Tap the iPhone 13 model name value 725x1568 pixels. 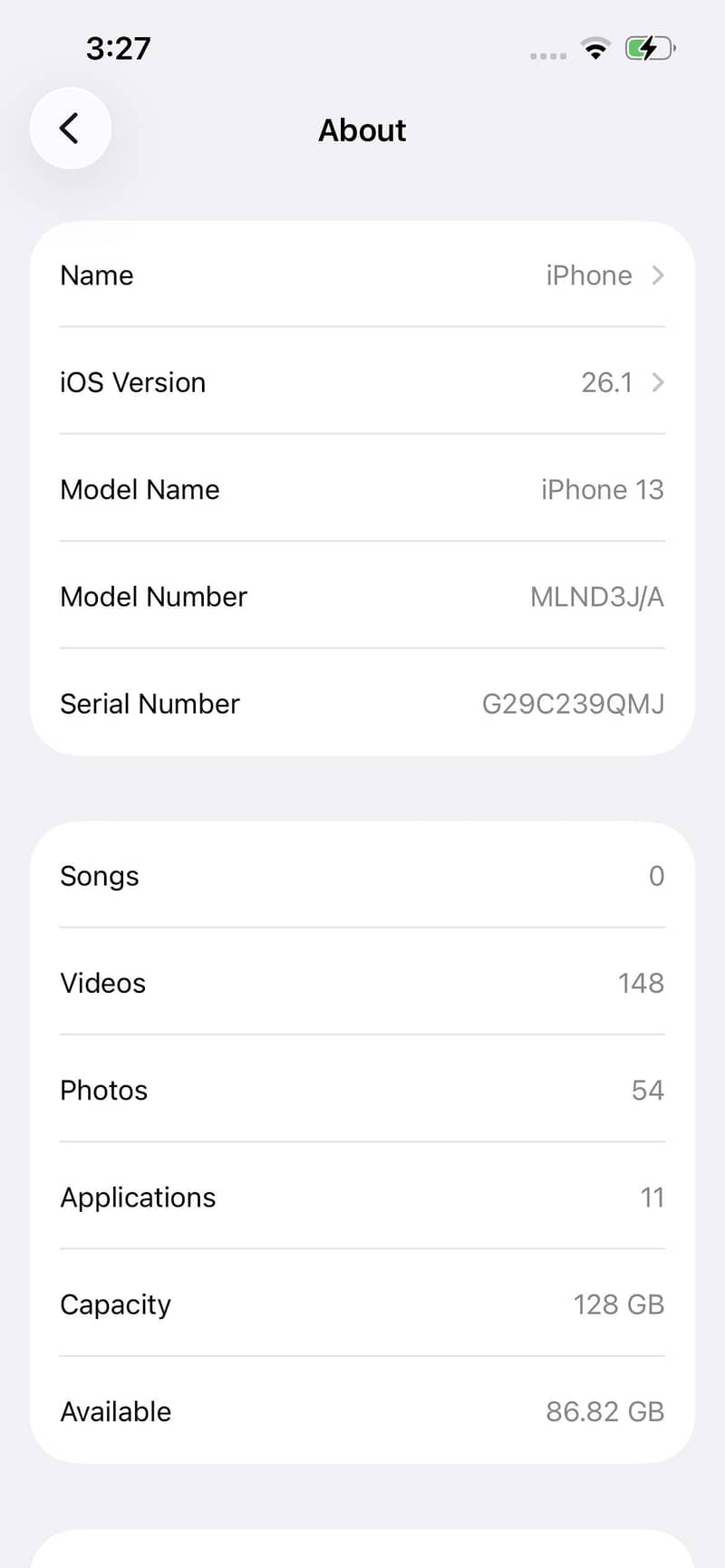pos(602,489)
